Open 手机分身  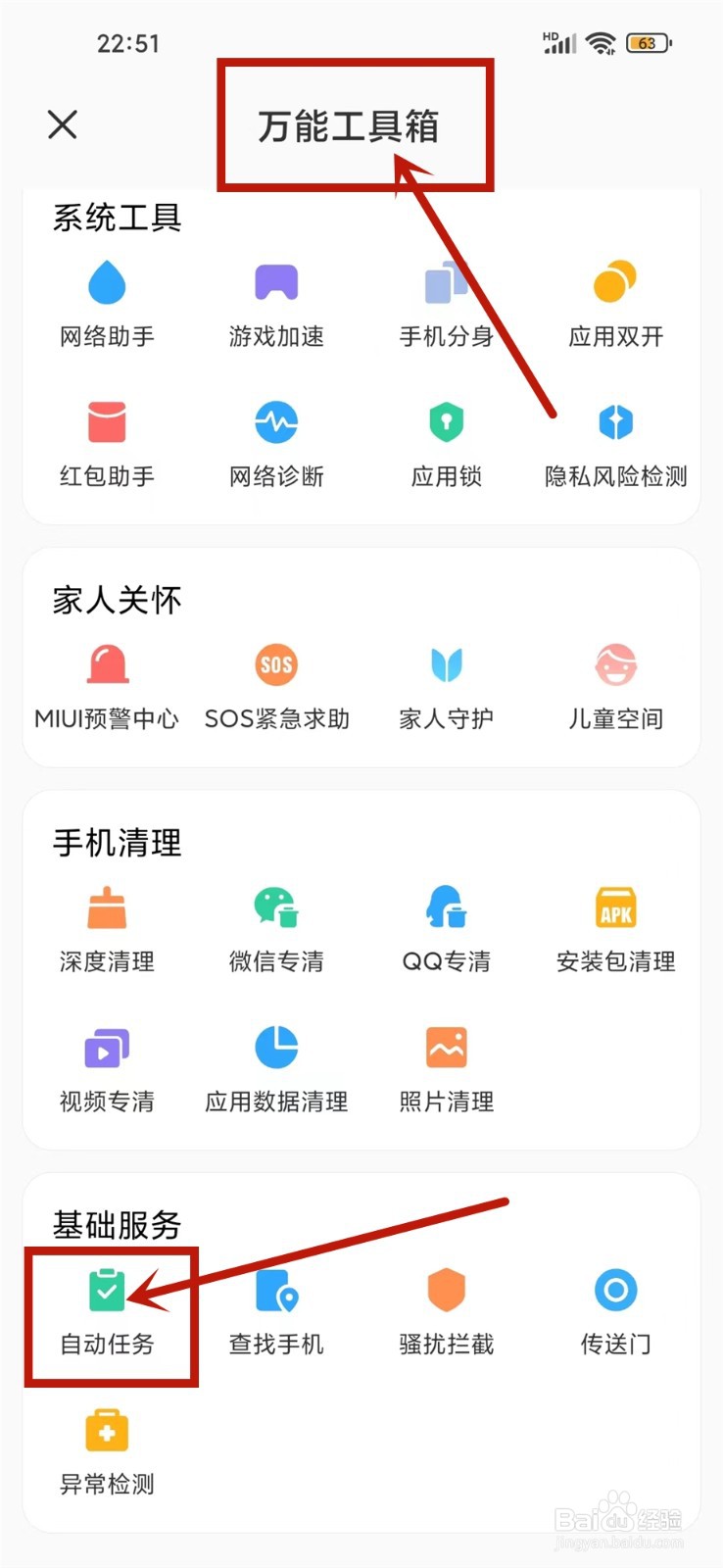tap(447, 305)
